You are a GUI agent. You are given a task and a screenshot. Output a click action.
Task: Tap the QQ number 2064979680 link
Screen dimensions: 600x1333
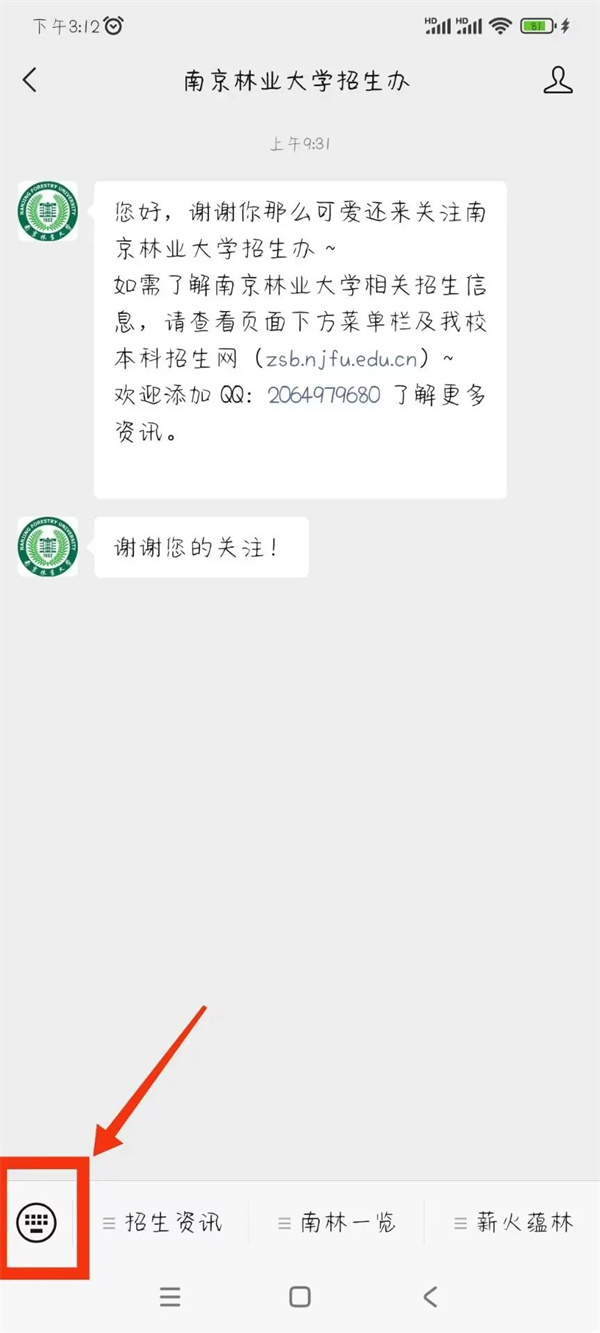pos(324,394)
